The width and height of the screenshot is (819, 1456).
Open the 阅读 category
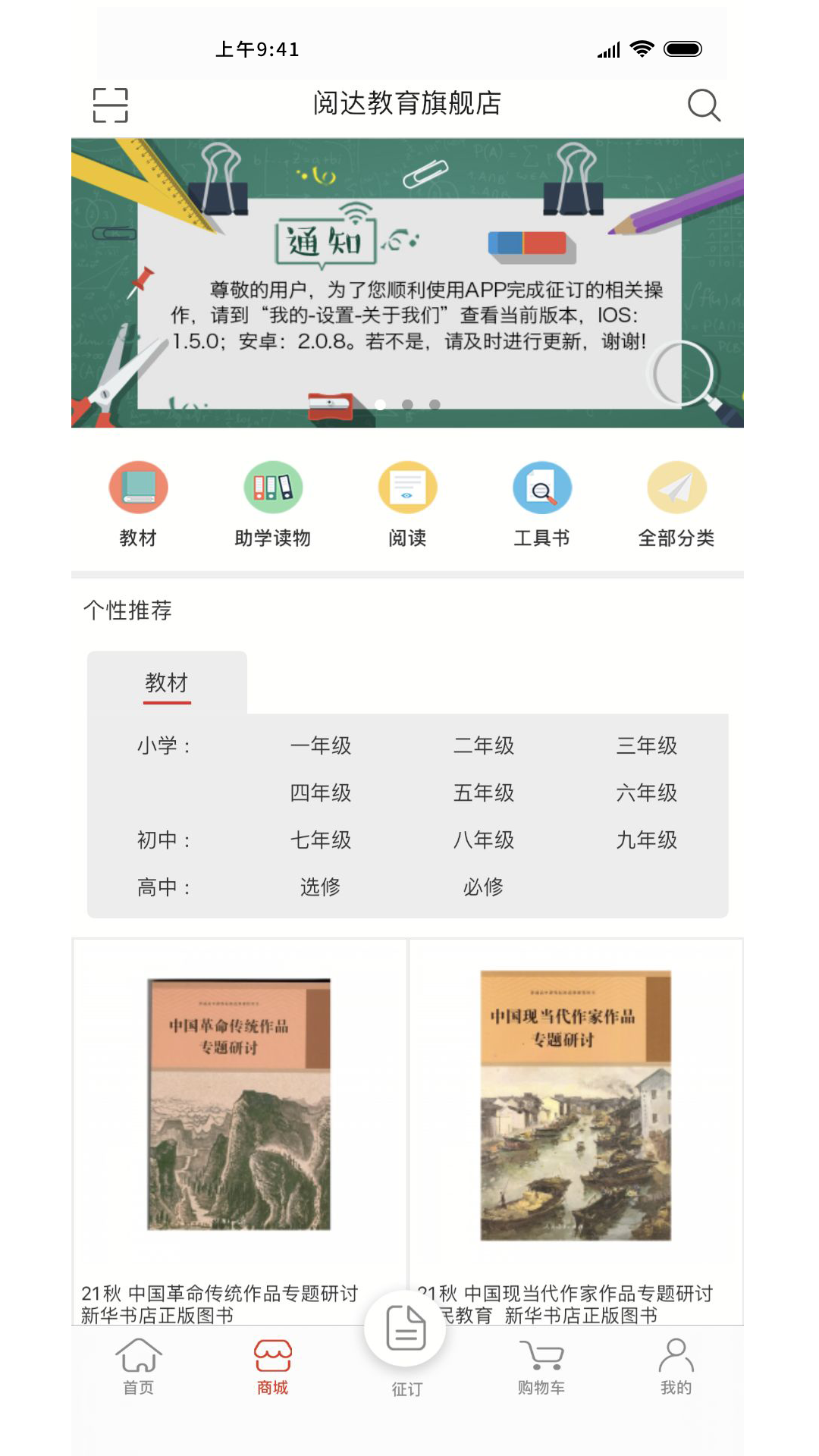407,504
